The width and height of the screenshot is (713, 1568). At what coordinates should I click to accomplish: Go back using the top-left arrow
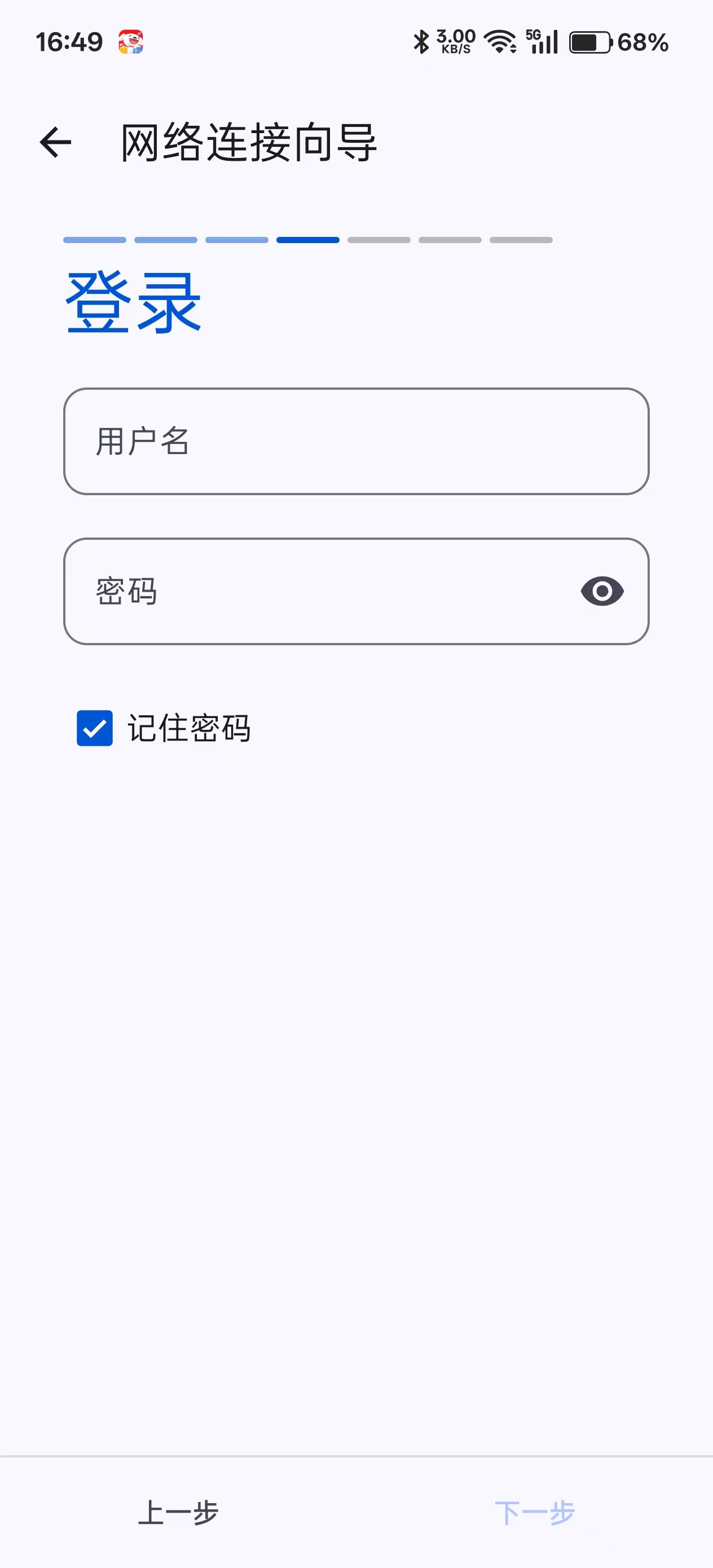55,143
